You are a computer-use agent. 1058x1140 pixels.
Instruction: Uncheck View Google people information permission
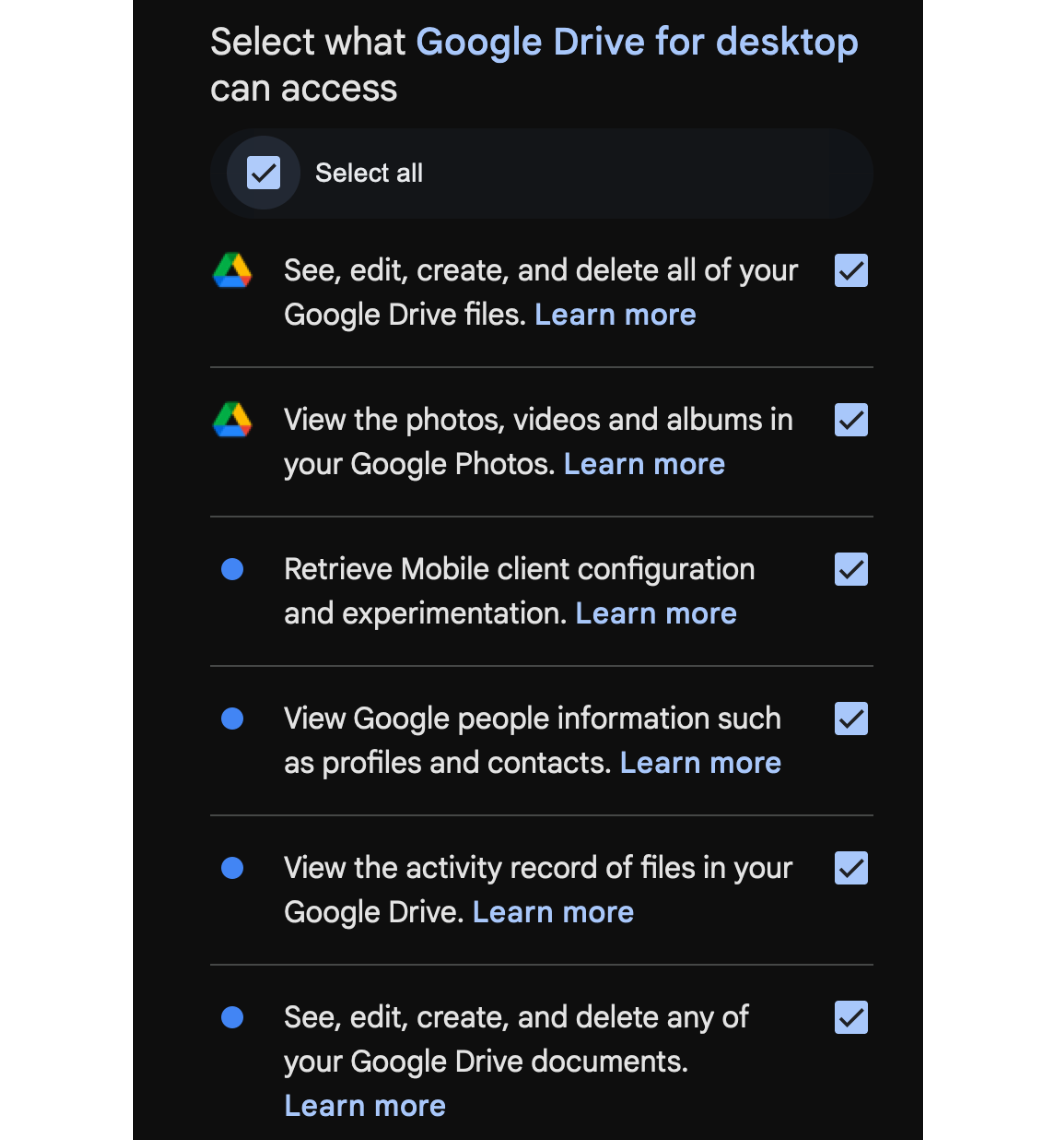click(x=851, y=719)
